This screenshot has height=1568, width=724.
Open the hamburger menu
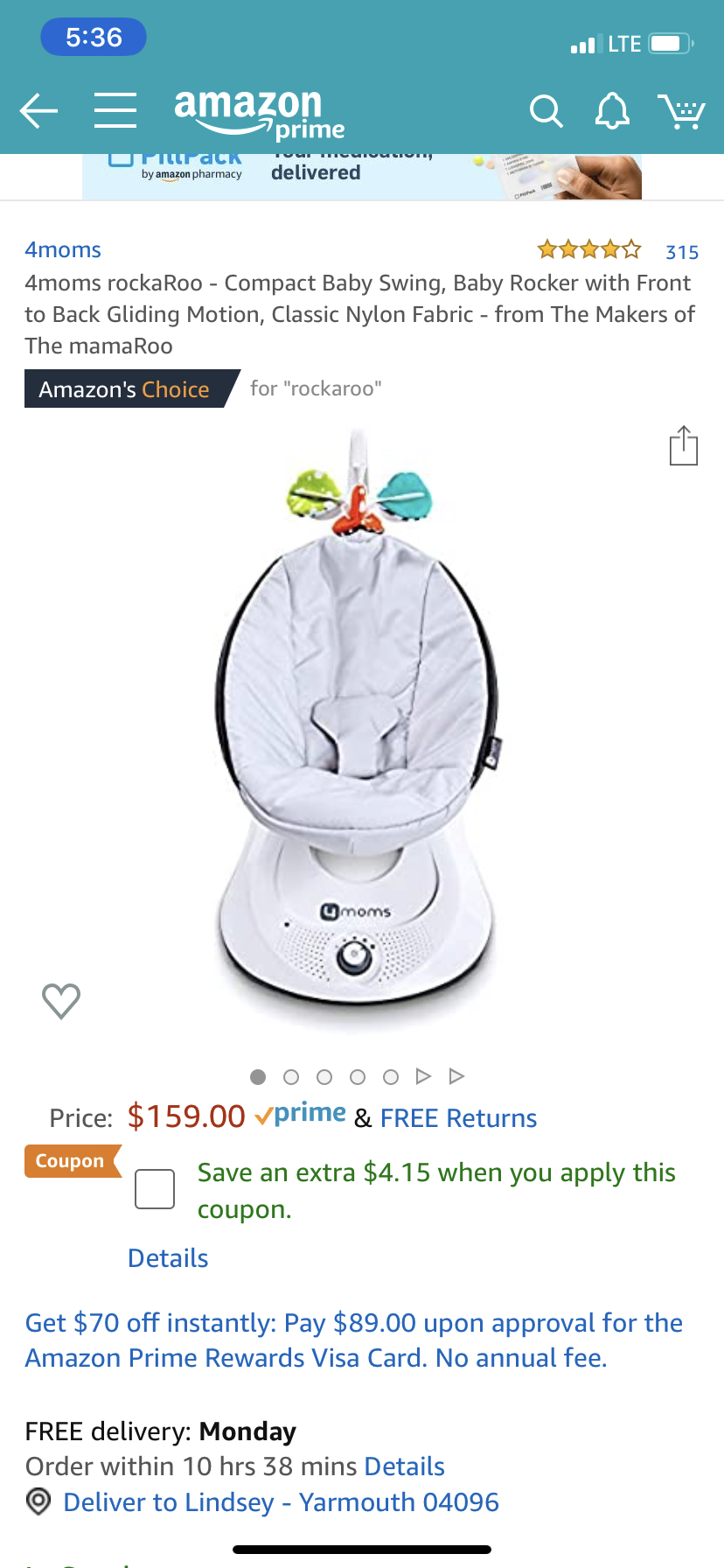coord(115,111)
